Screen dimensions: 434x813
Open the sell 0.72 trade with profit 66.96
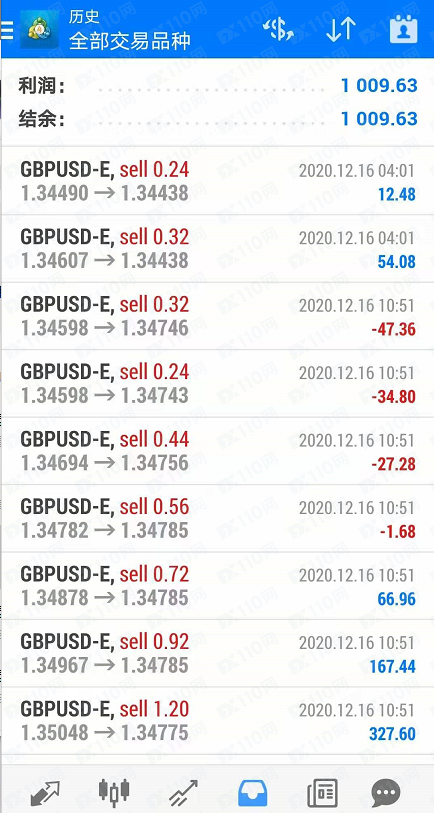click(217, 586)
